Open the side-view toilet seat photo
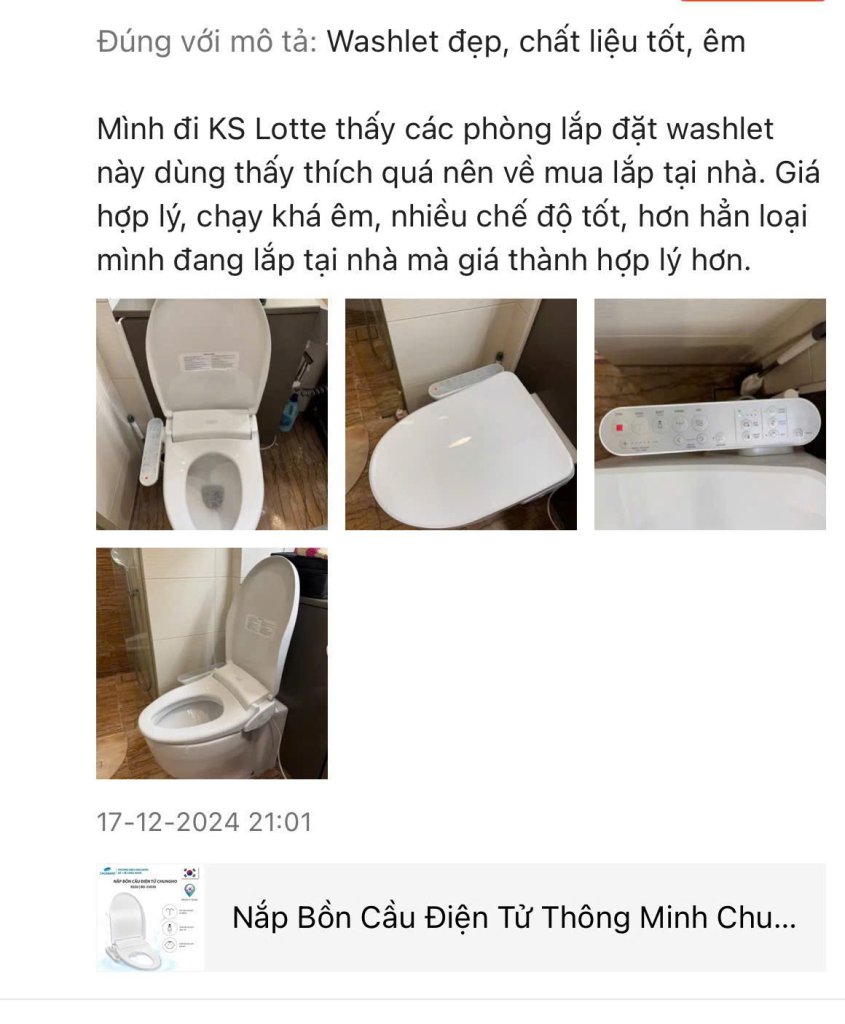The height and width of the screenshot is (1024, 845). (x=211, y=663)
